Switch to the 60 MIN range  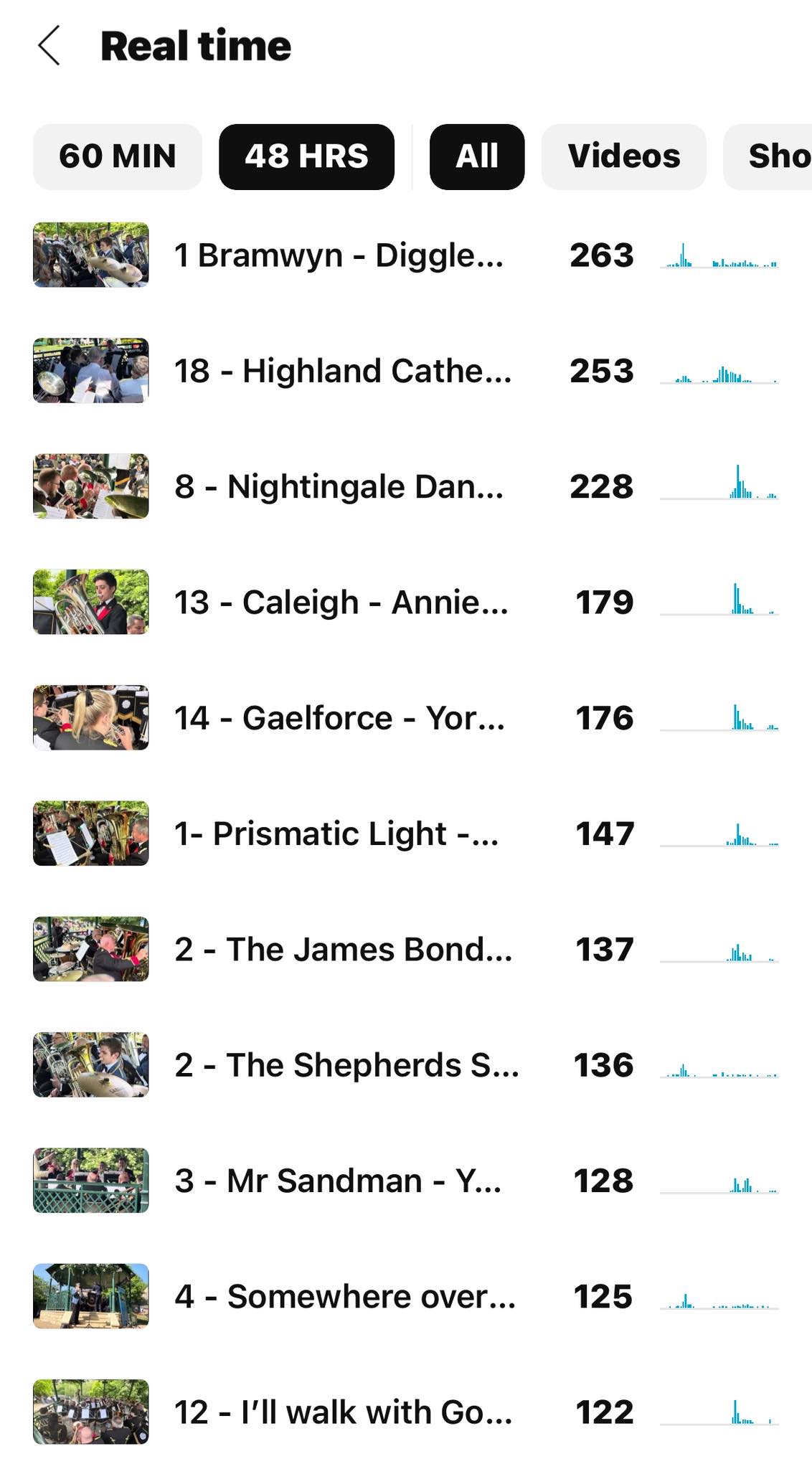click(x=118, y=156)
